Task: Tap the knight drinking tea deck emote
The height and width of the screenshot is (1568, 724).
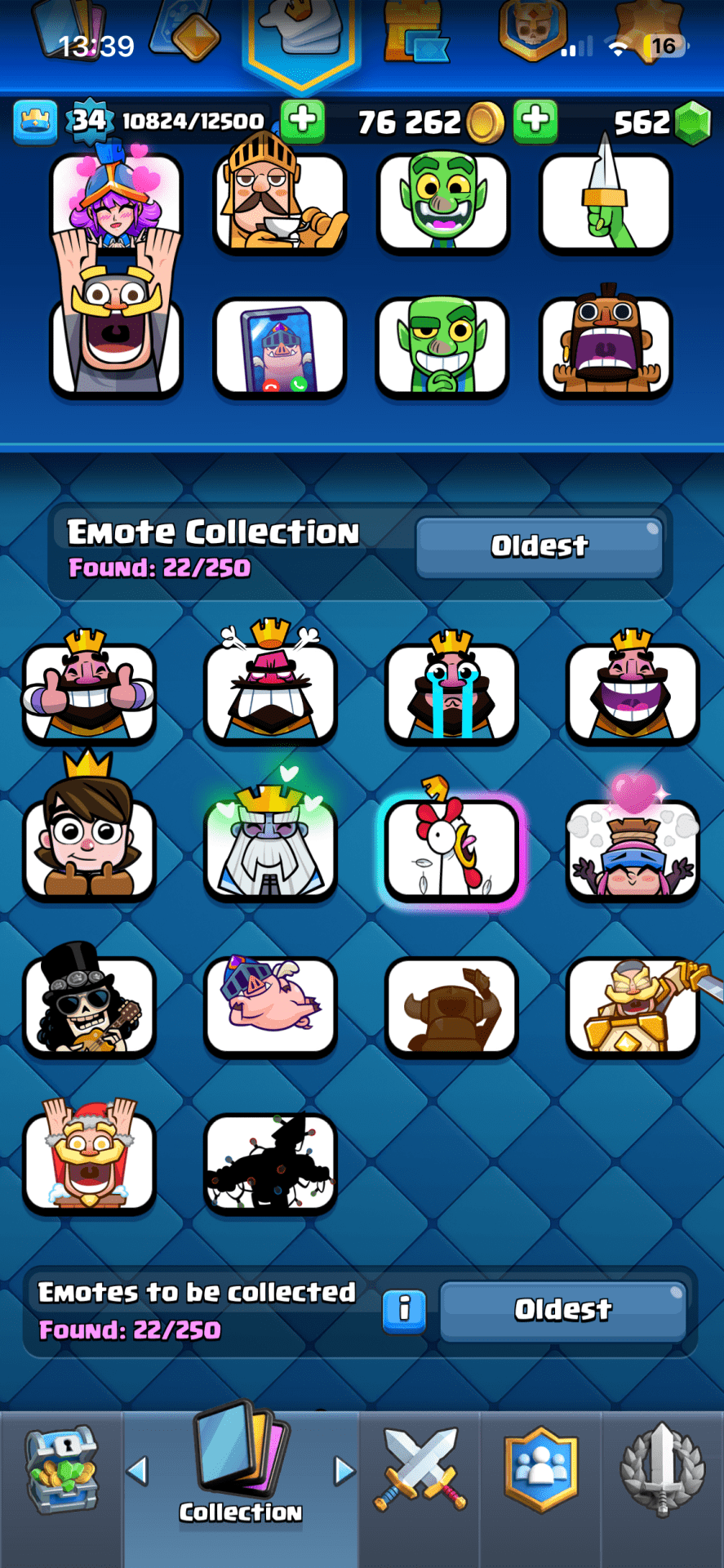Action: (x=280, y=202)
